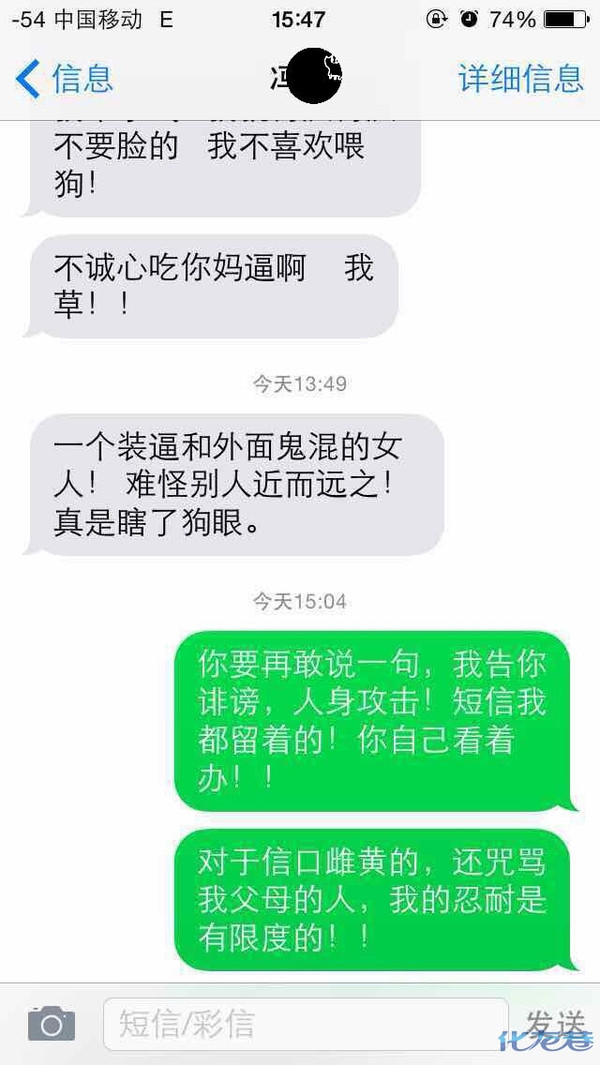
Task: Tap the camera icon to attach a photo
Action: (x=51, y=1023)
